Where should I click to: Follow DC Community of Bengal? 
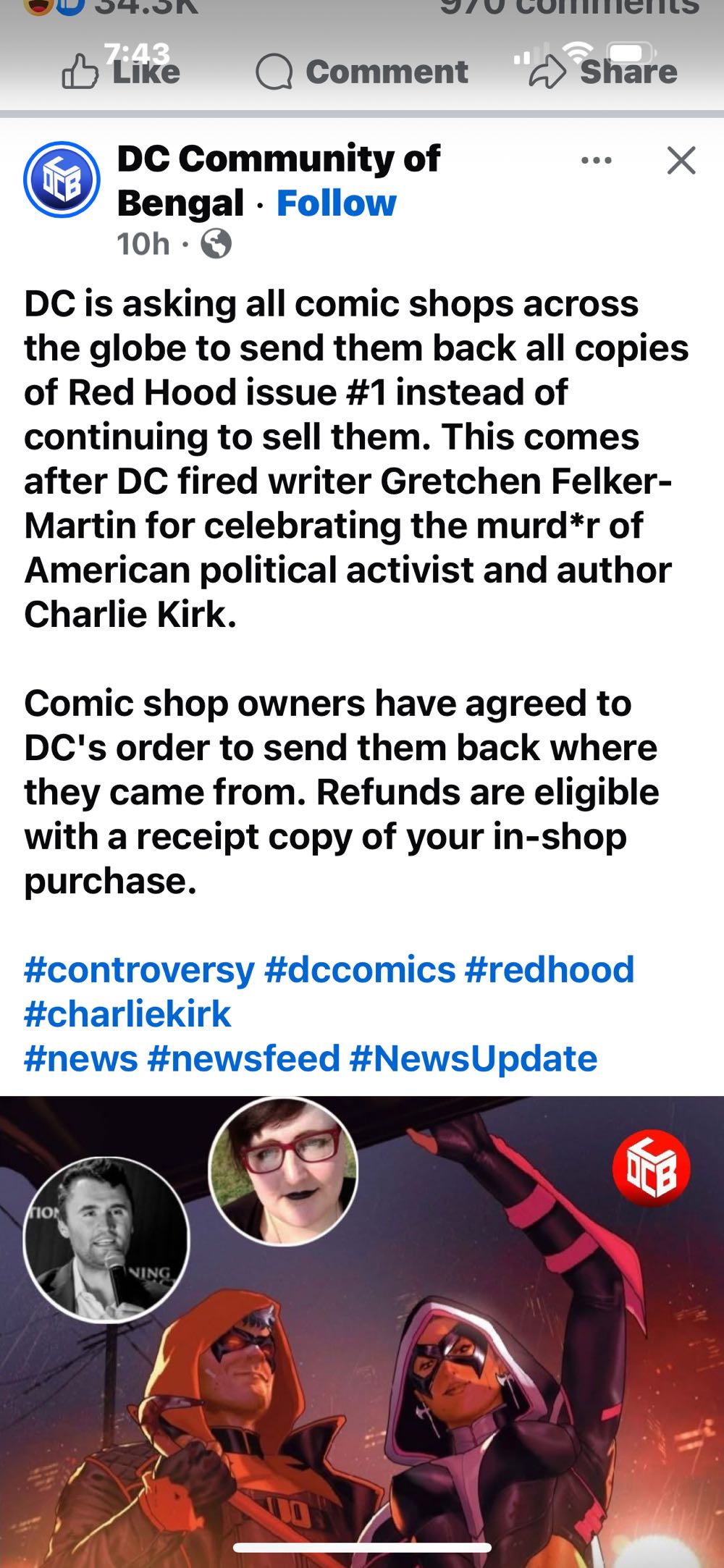337,203
